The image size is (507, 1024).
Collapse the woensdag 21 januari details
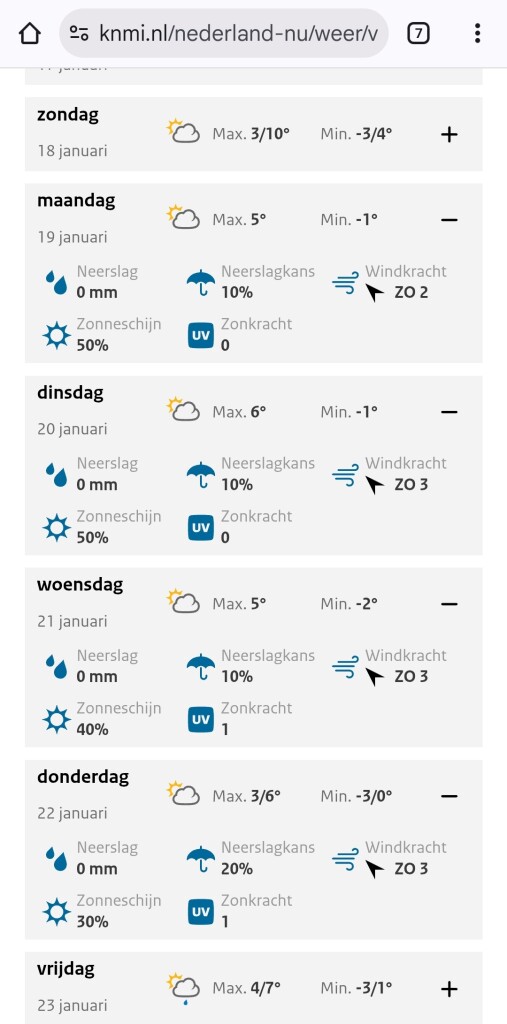pyautogui.click(x=449, y=604)
